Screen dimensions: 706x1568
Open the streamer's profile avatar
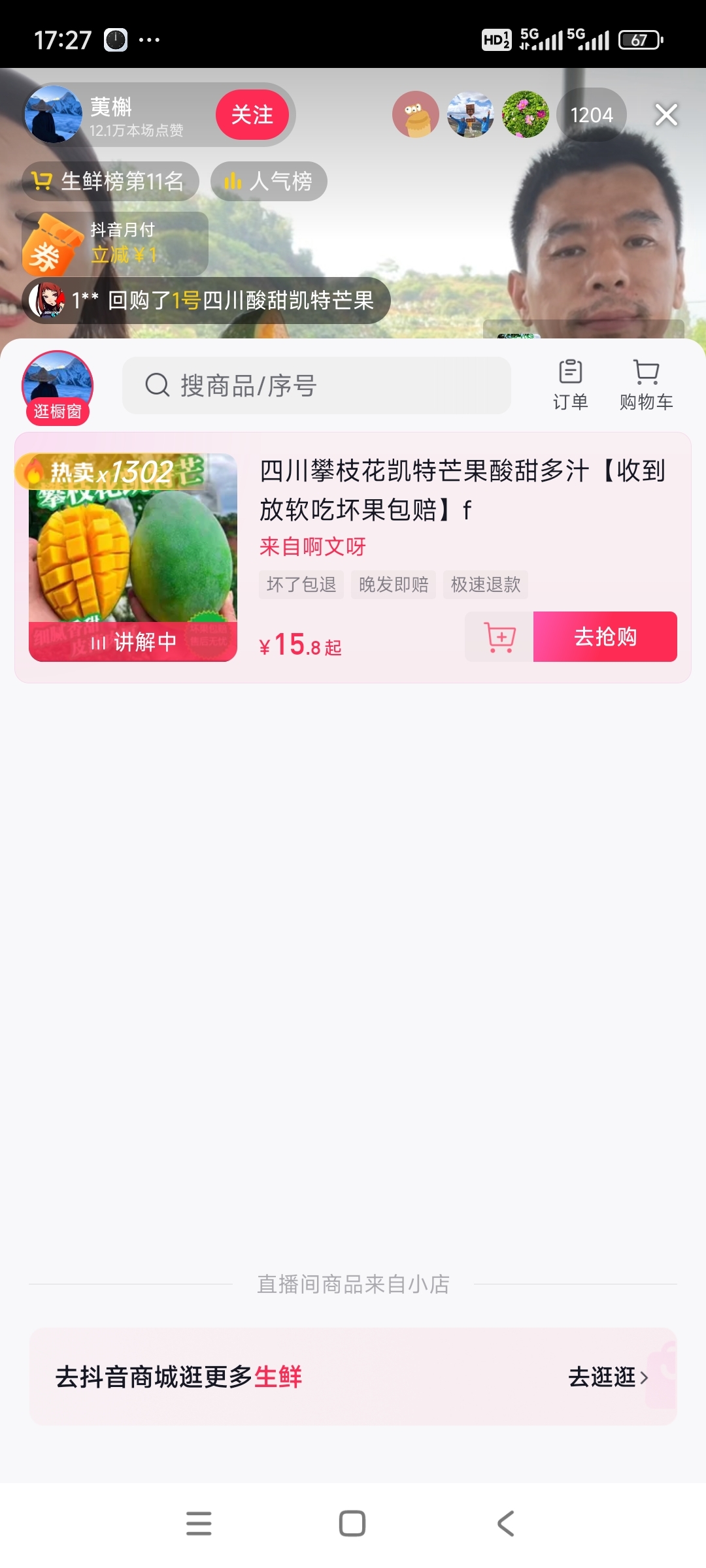pyautogui.click(x=53, y=115)
